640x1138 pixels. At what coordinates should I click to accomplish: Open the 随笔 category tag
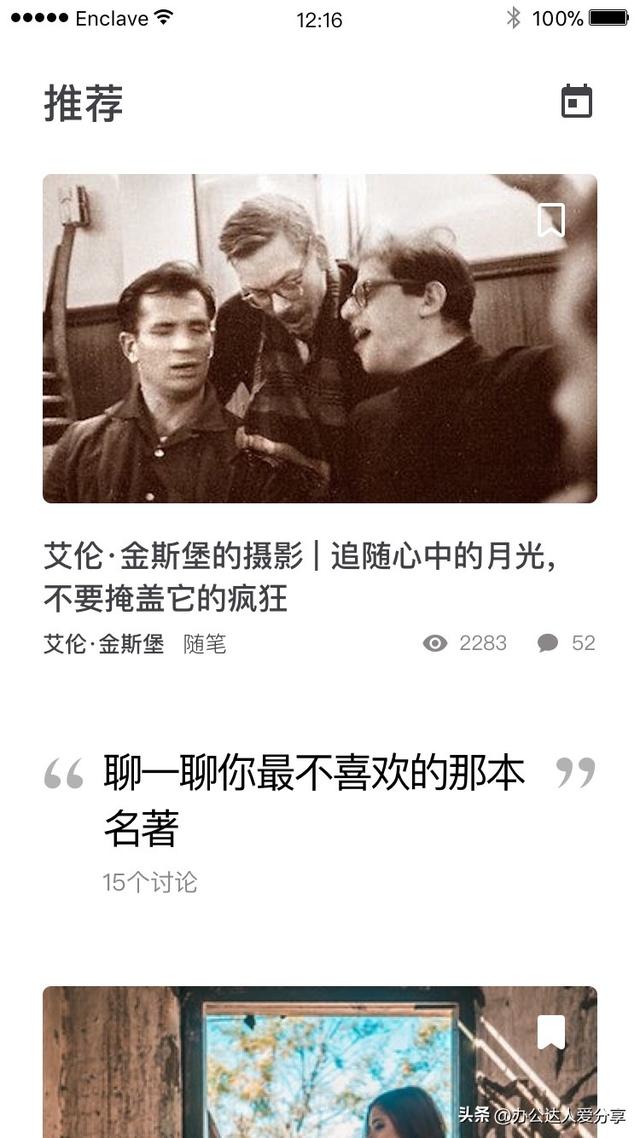pyautogui.click(x=205, y=644)
